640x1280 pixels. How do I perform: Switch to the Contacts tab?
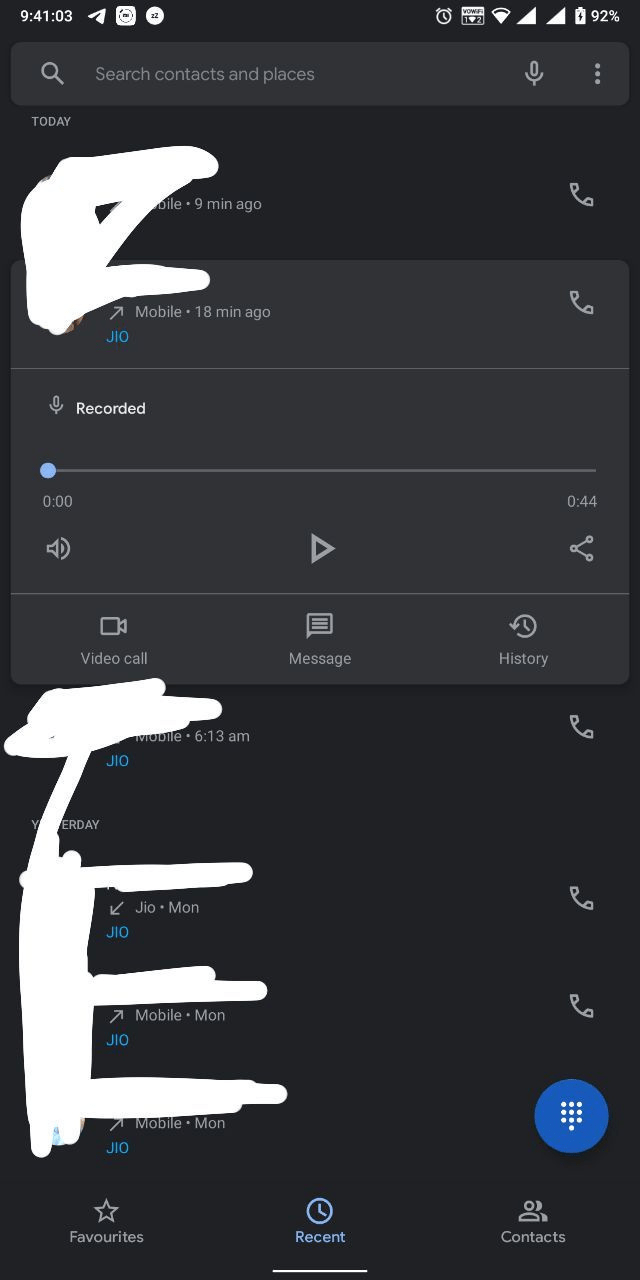tap(533, 1222)
